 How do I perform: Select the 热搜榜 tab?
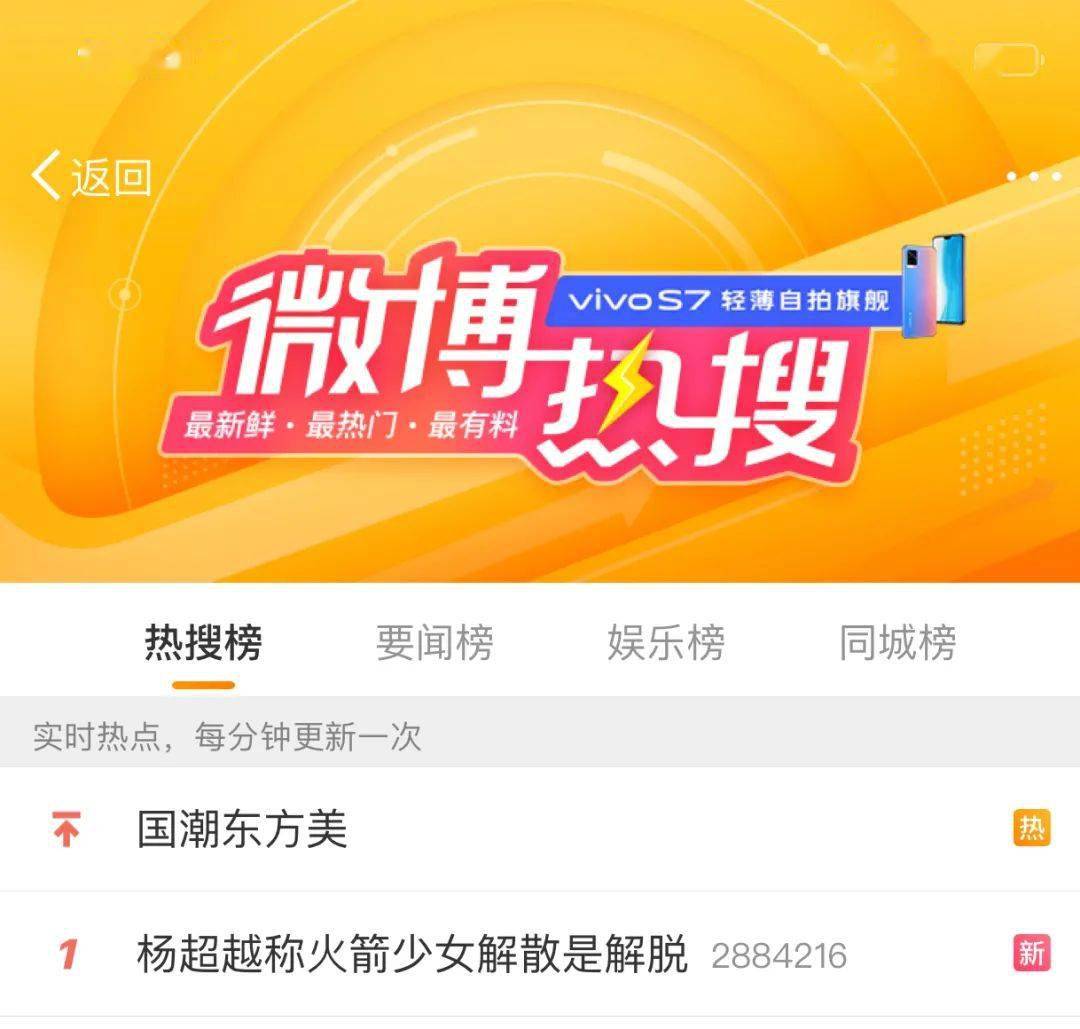point(203,643)
